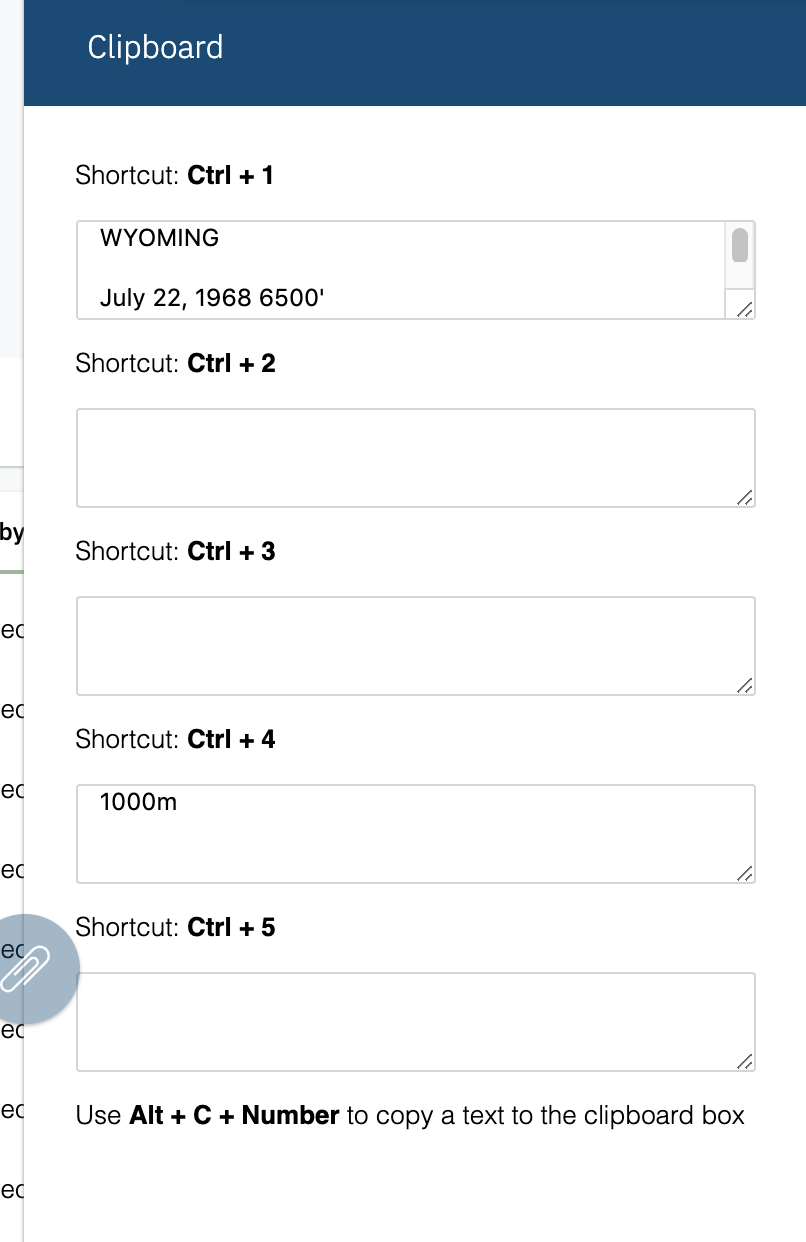Viewport: 806px width, 1242px height.
Task: Click the partially visible 'by' label on the left
Action: (11, 532)
